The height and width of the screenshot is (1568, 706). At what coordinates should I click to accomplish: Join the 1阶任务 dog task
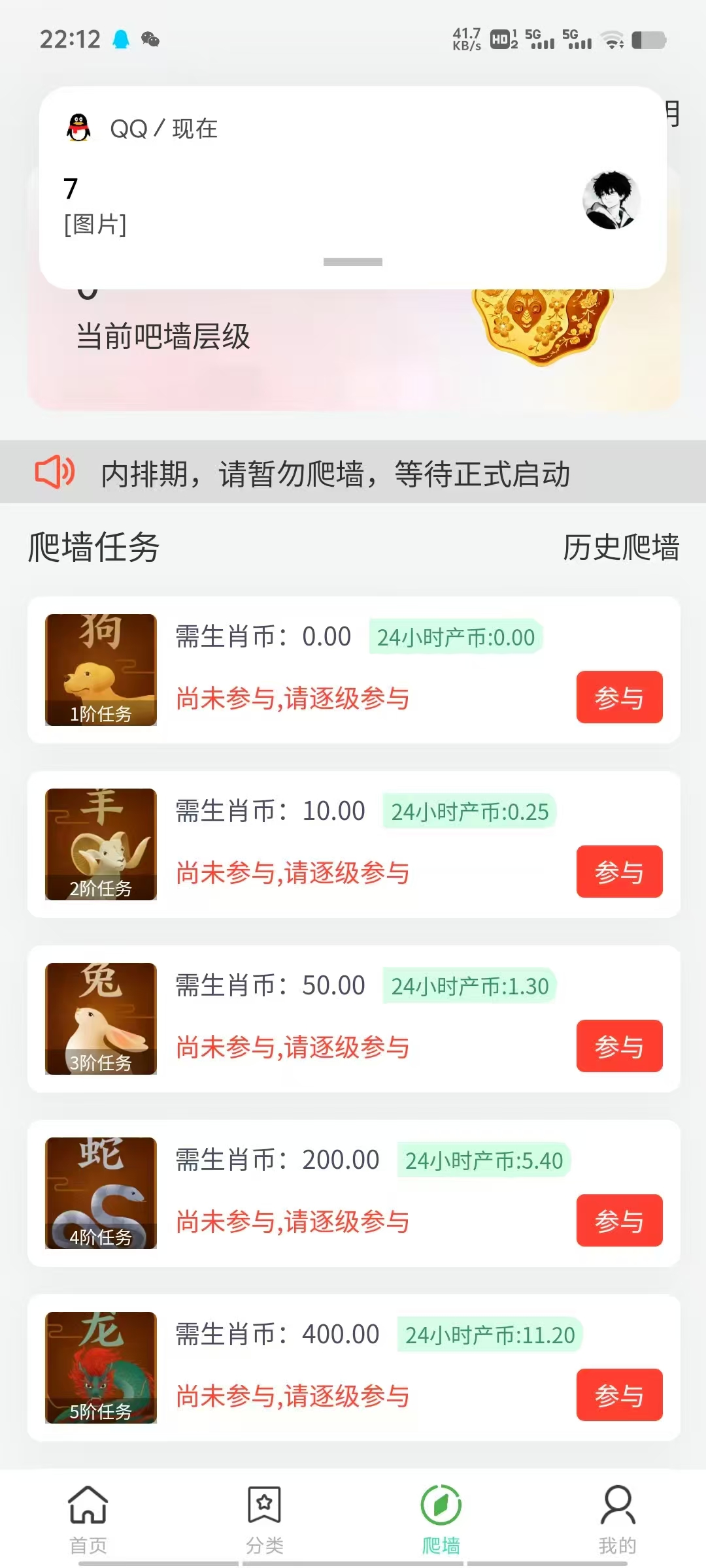pos(619,697)
